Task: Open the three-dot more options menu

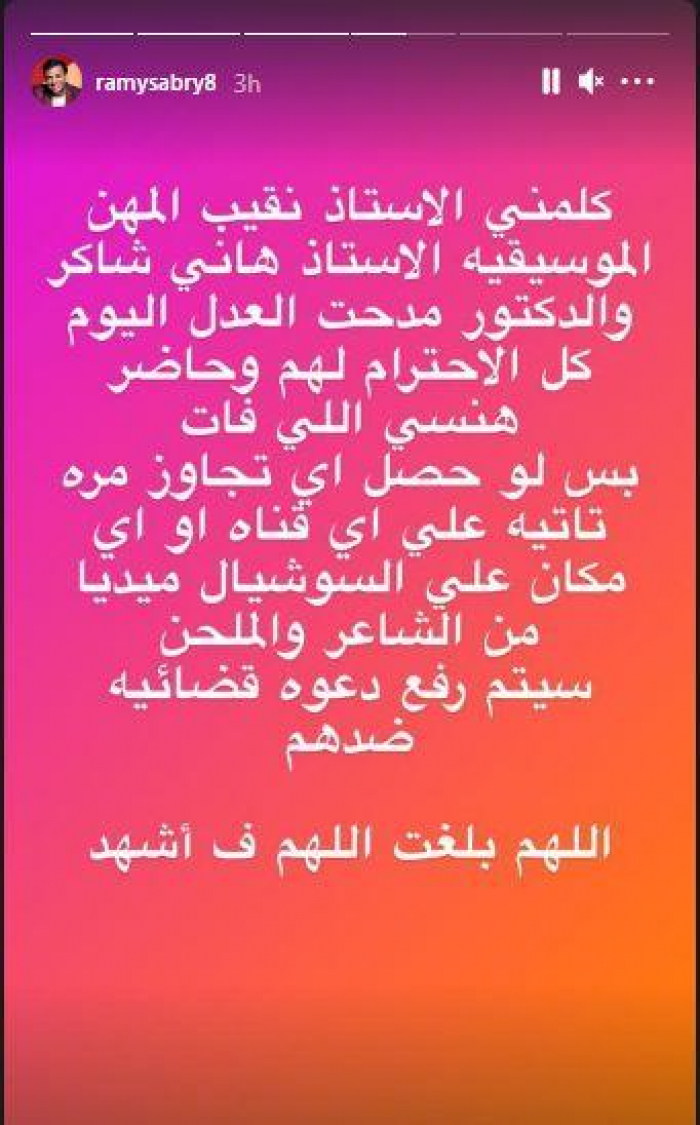Action: (638, 83)
